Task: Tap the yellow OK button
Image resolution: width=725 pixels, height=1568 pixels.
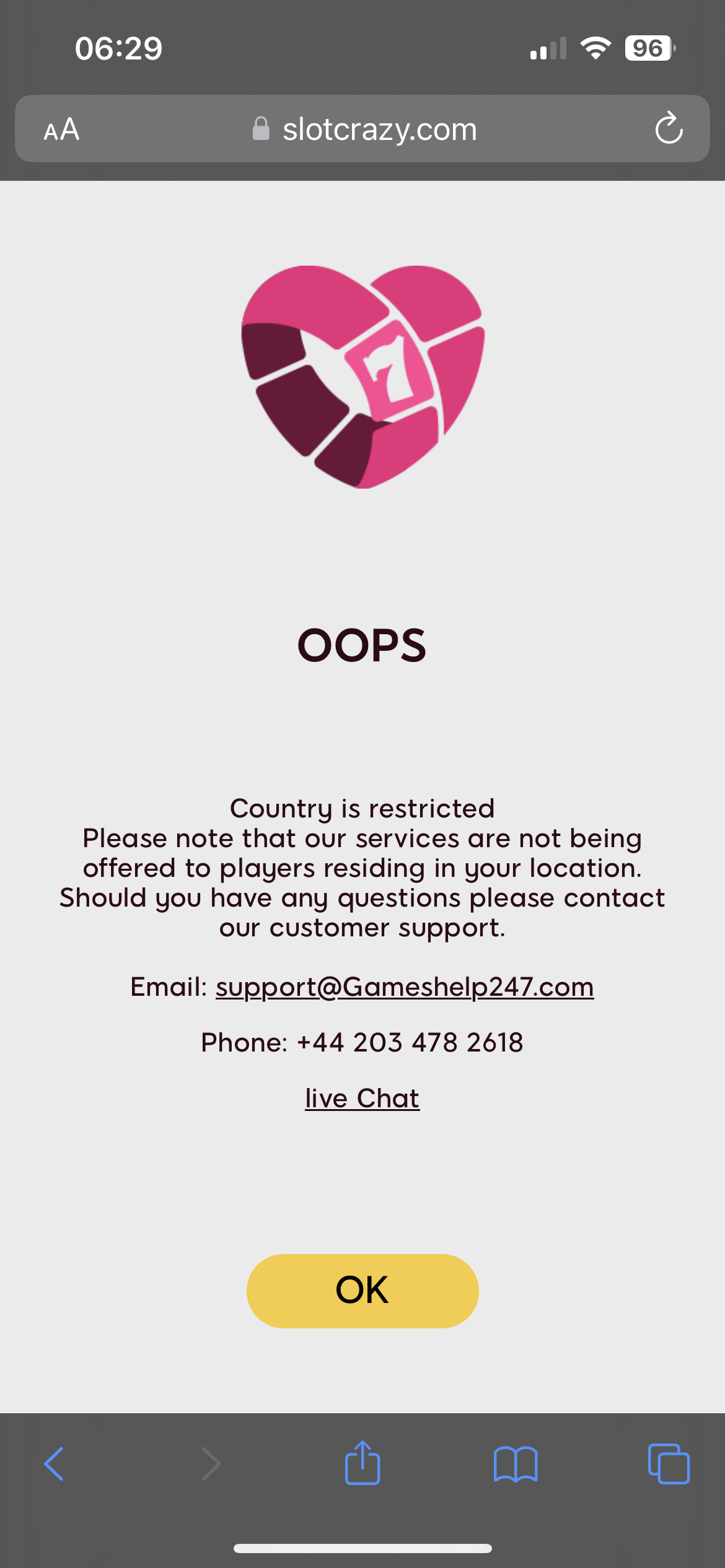Action: [362, 1291]
